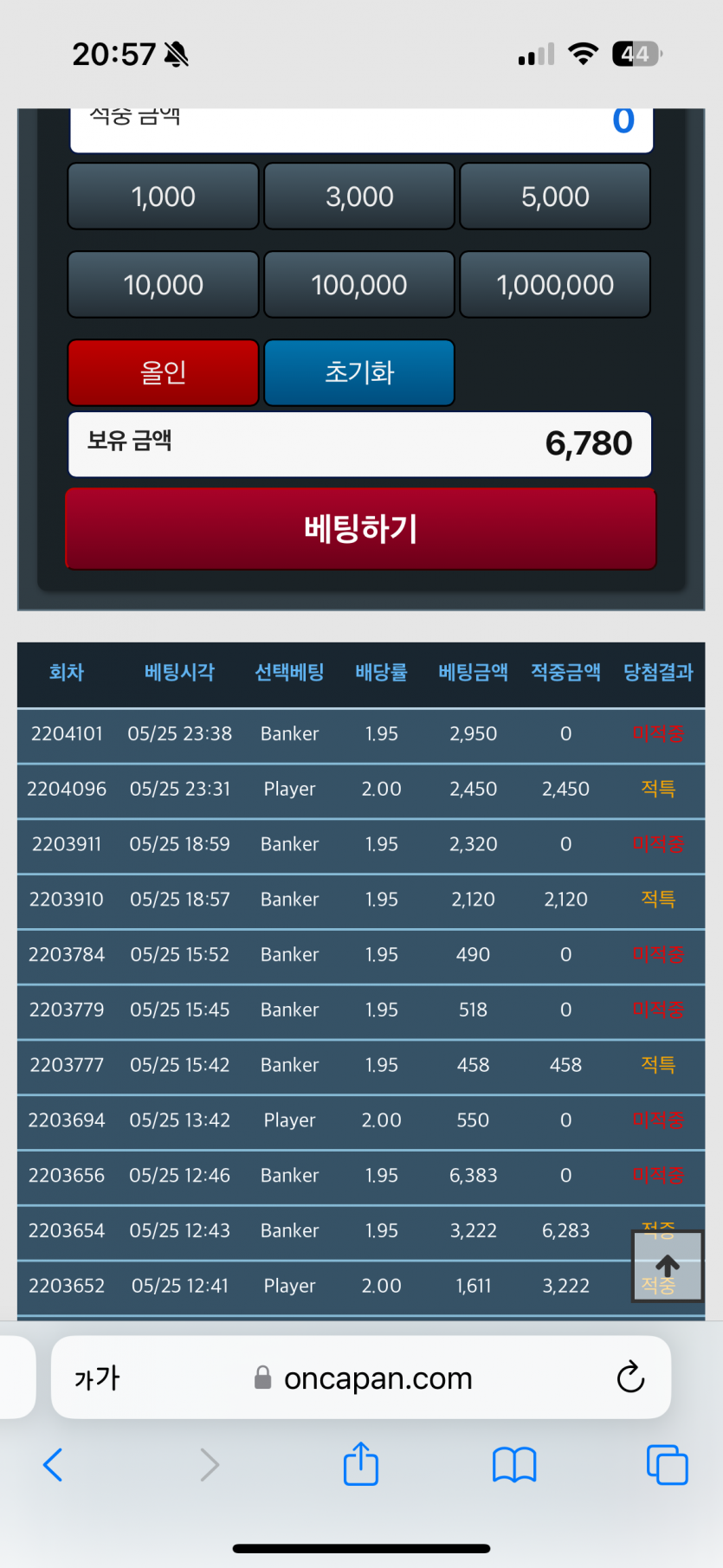
Task: Reset the amount with 초기화
Action: pos(359,372)
